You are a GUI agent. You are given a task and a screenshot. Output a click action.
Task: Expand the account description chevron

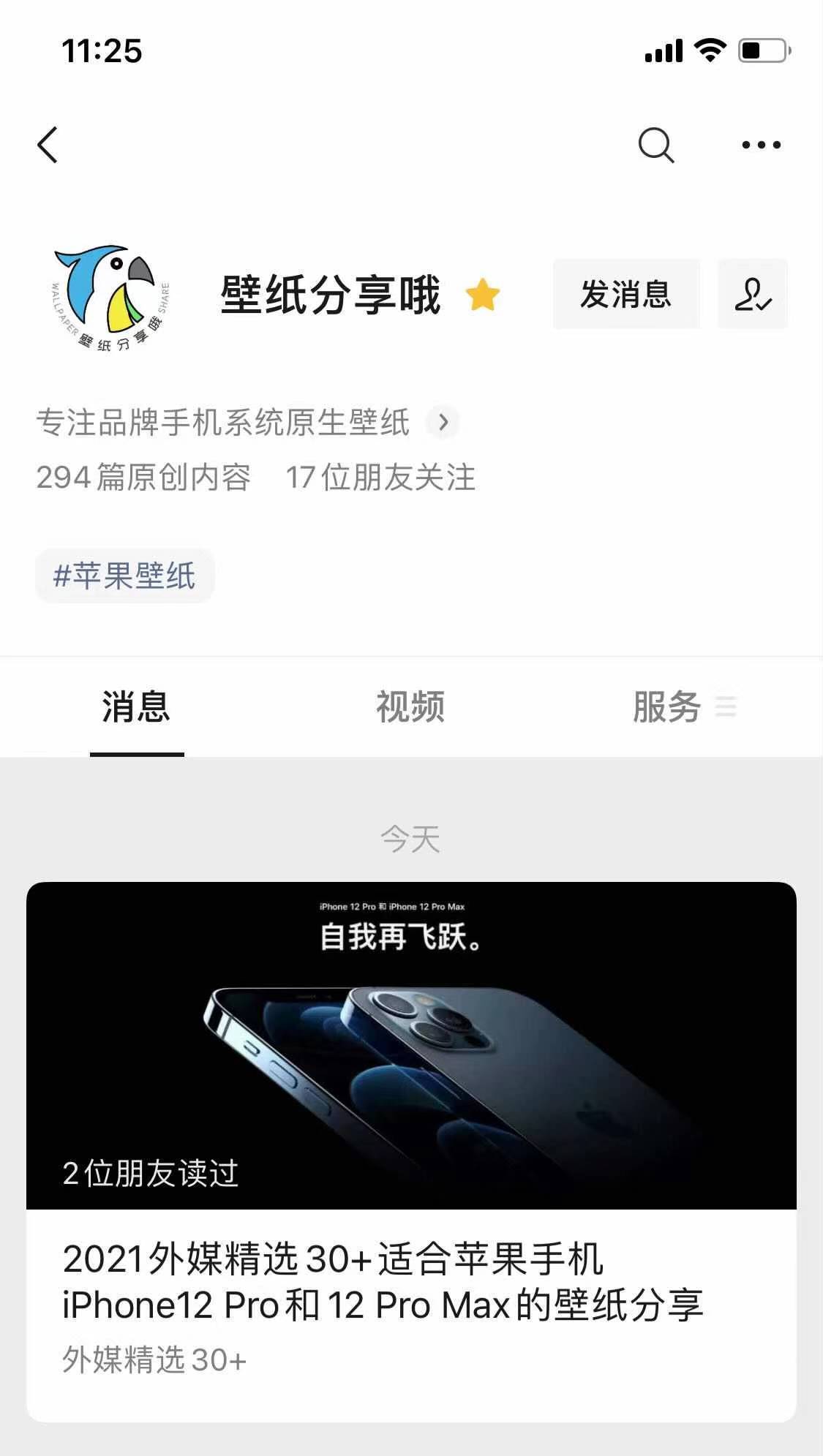point(443,422)
